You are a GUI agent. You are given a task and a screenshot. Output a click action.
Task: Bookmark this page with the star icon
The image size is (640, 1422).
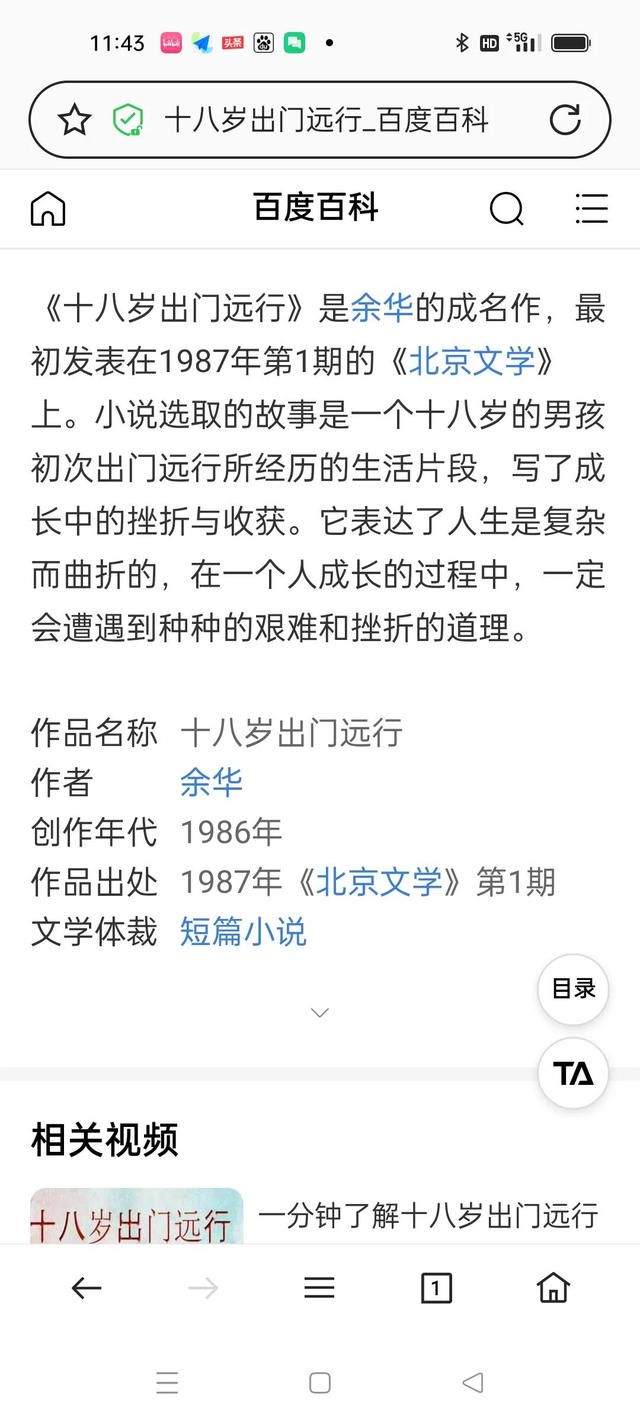(x=74, y=121)
